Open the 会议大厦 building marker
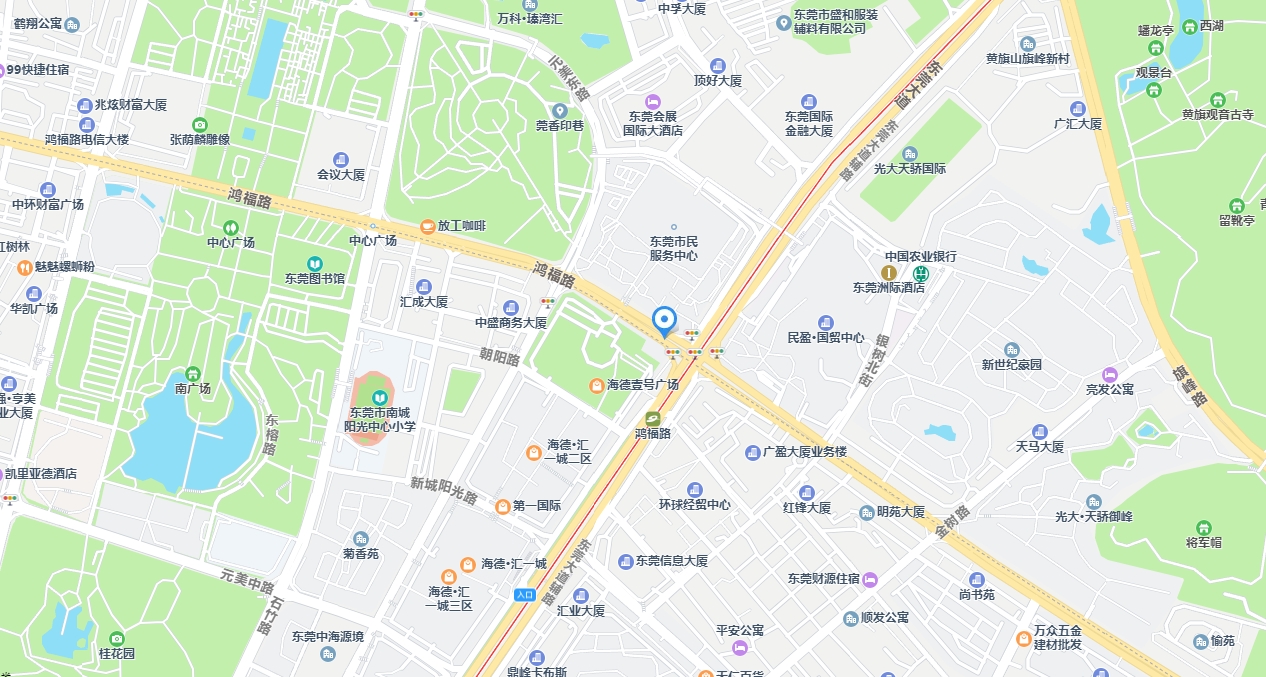The width and height of the screenshot is (1266, 677). pos(341,159)
